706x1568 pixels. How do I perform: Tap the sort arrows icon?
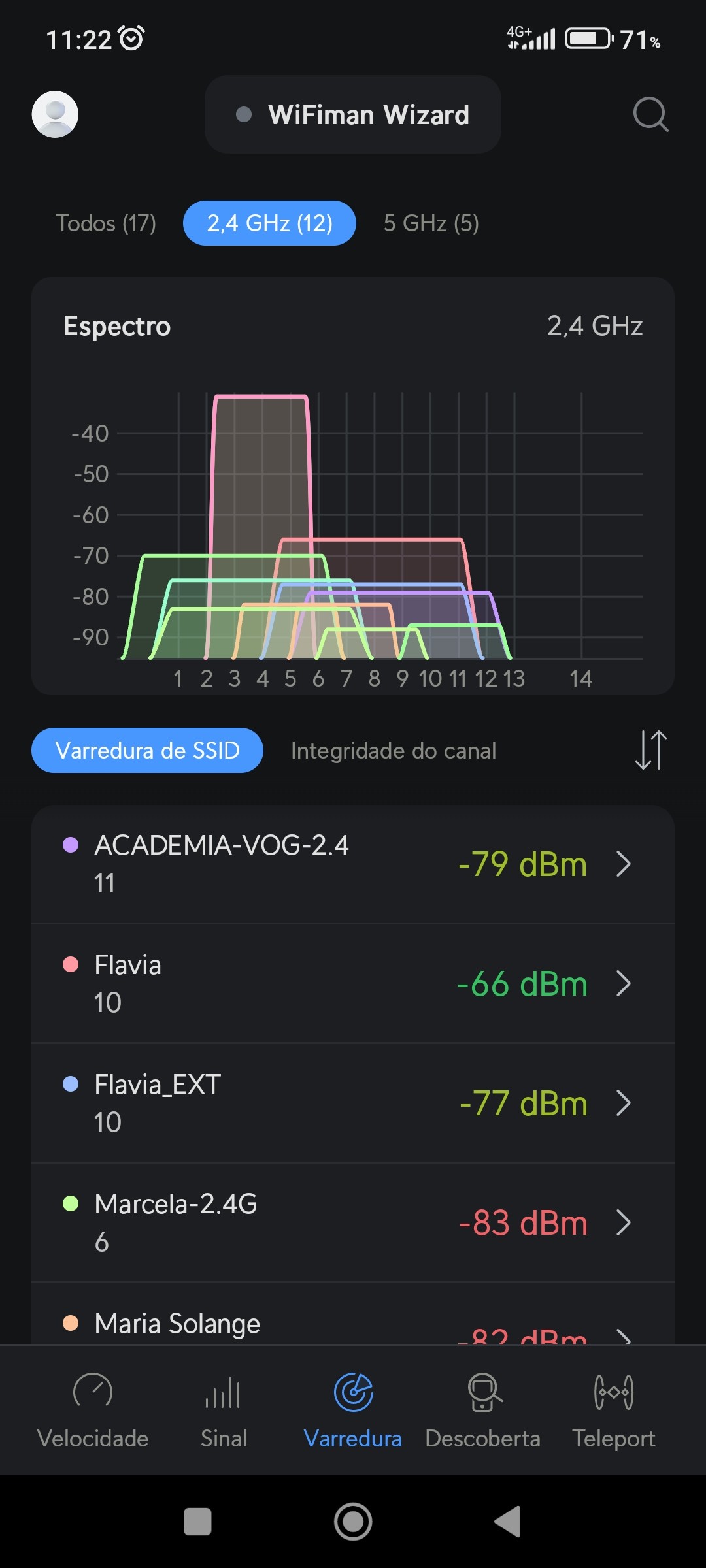click(650, 750)
